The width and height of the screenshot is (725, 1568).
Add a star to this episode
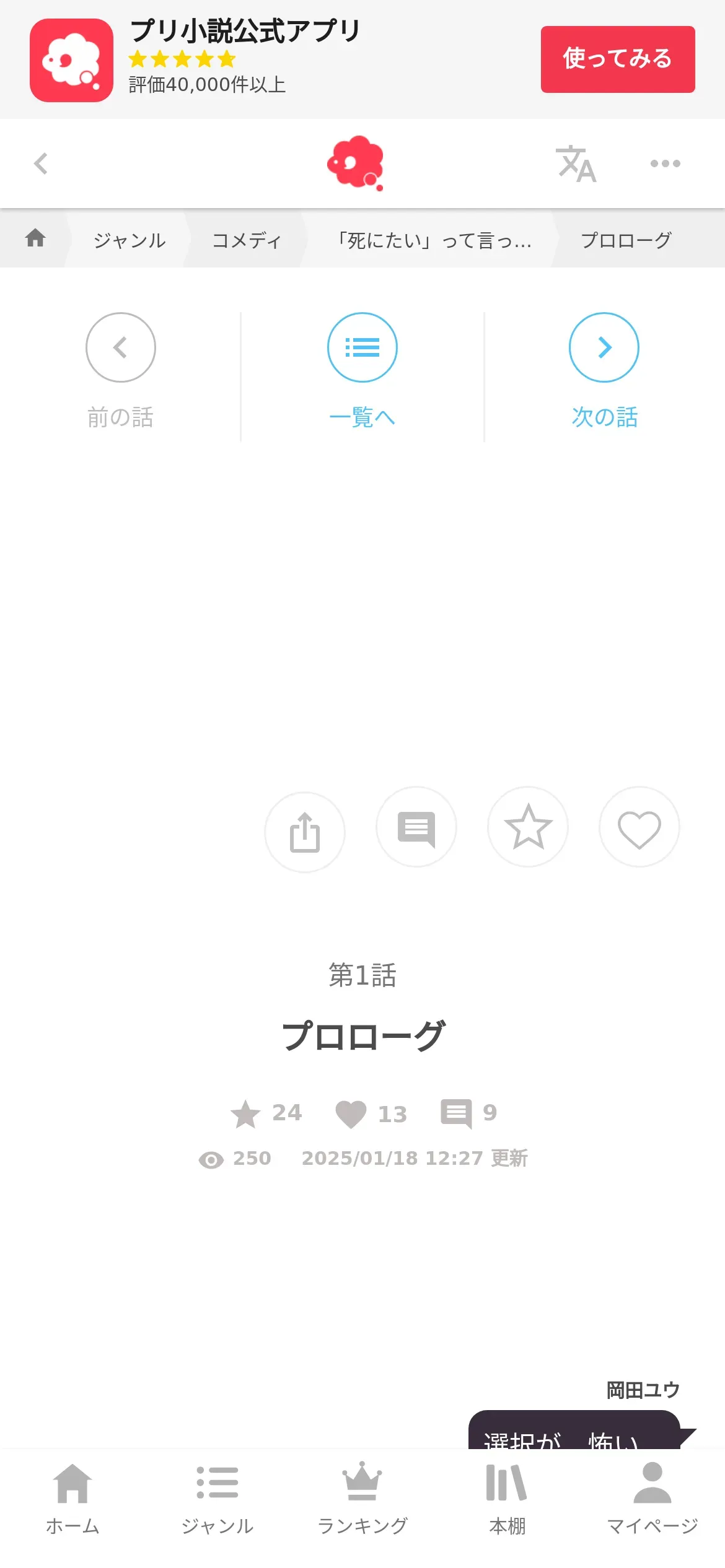click(x=528, y=827)
